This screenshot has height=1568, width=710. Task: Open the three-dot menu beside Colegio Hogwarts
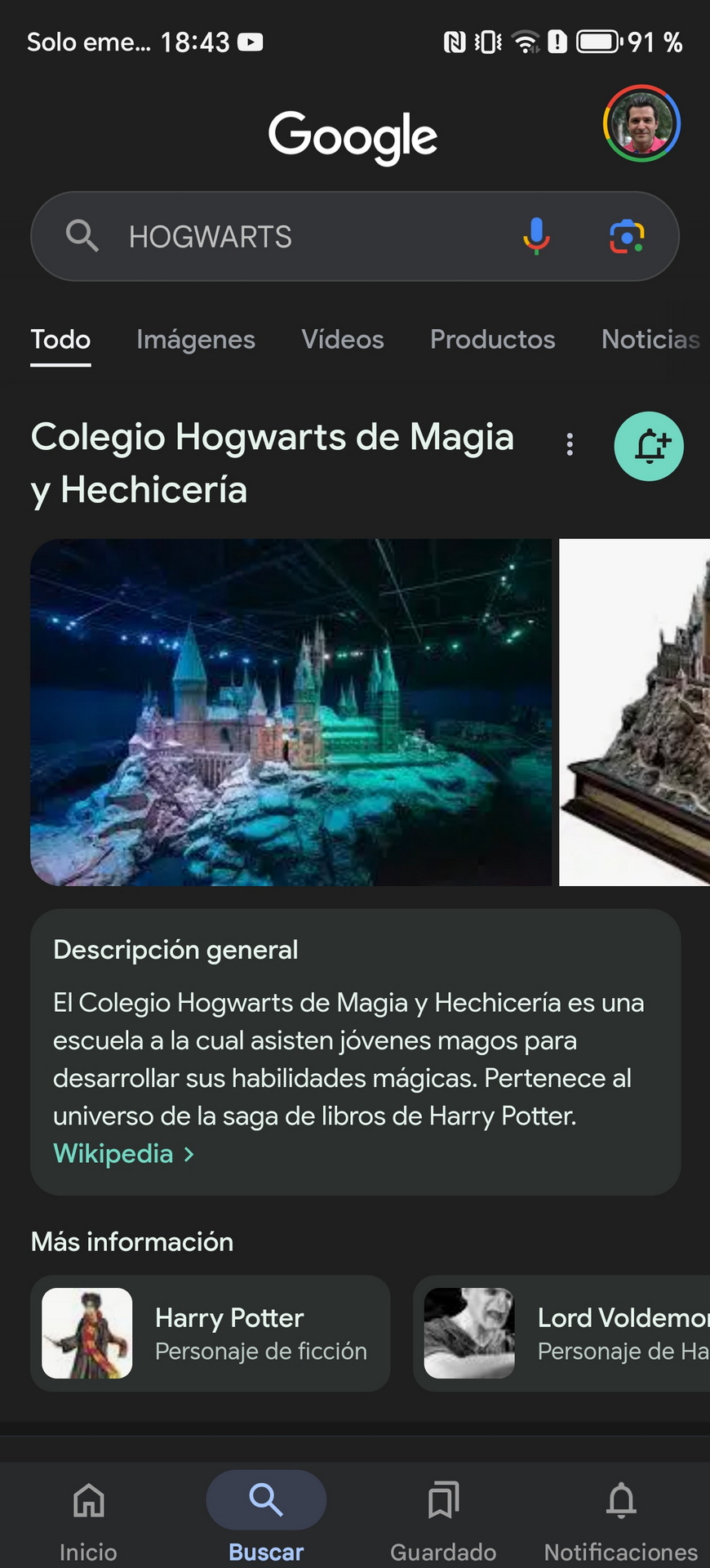(570, 445)
